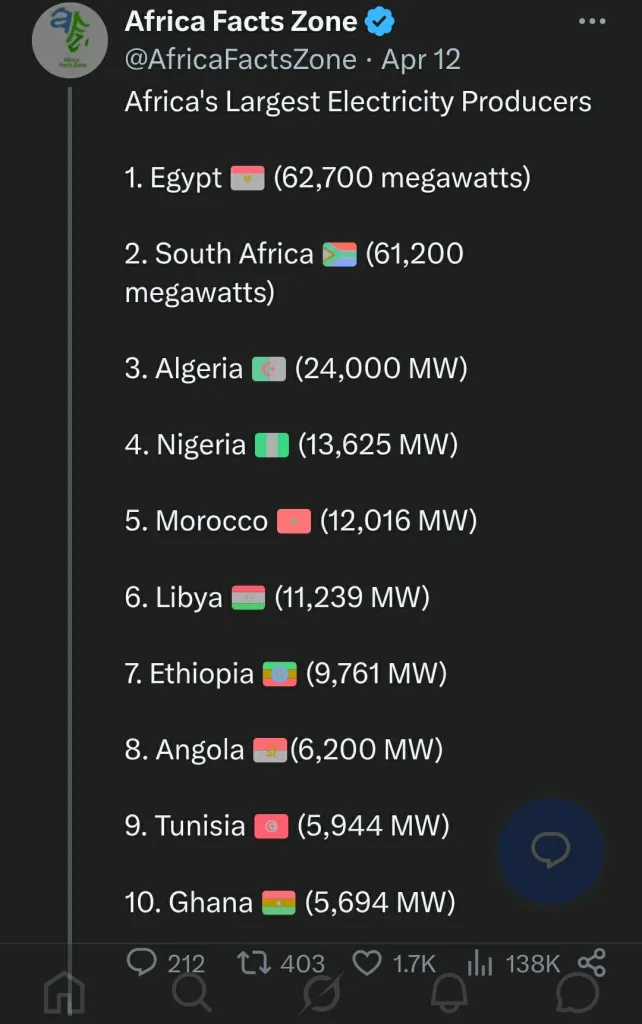Open the notifications bell tab
Viewport: 642px width, 1024px height.
pyautogui.click(x=449, y=996)
